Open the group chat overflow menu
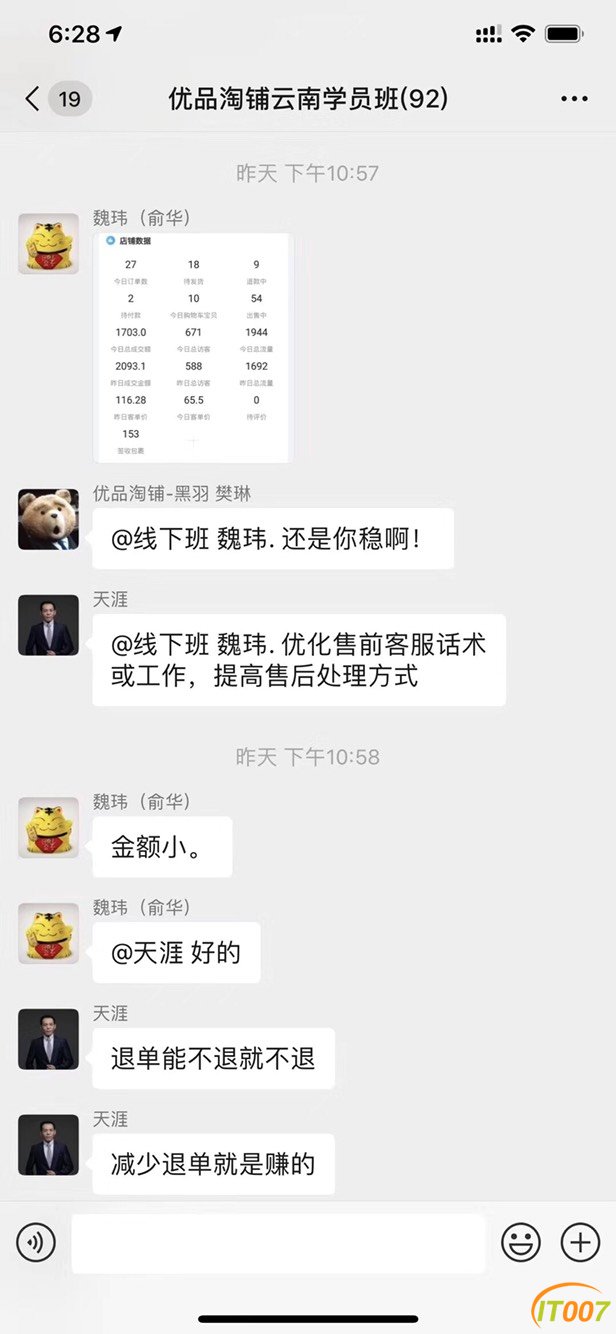This screenshot has width=616, height=1334. 574,99
